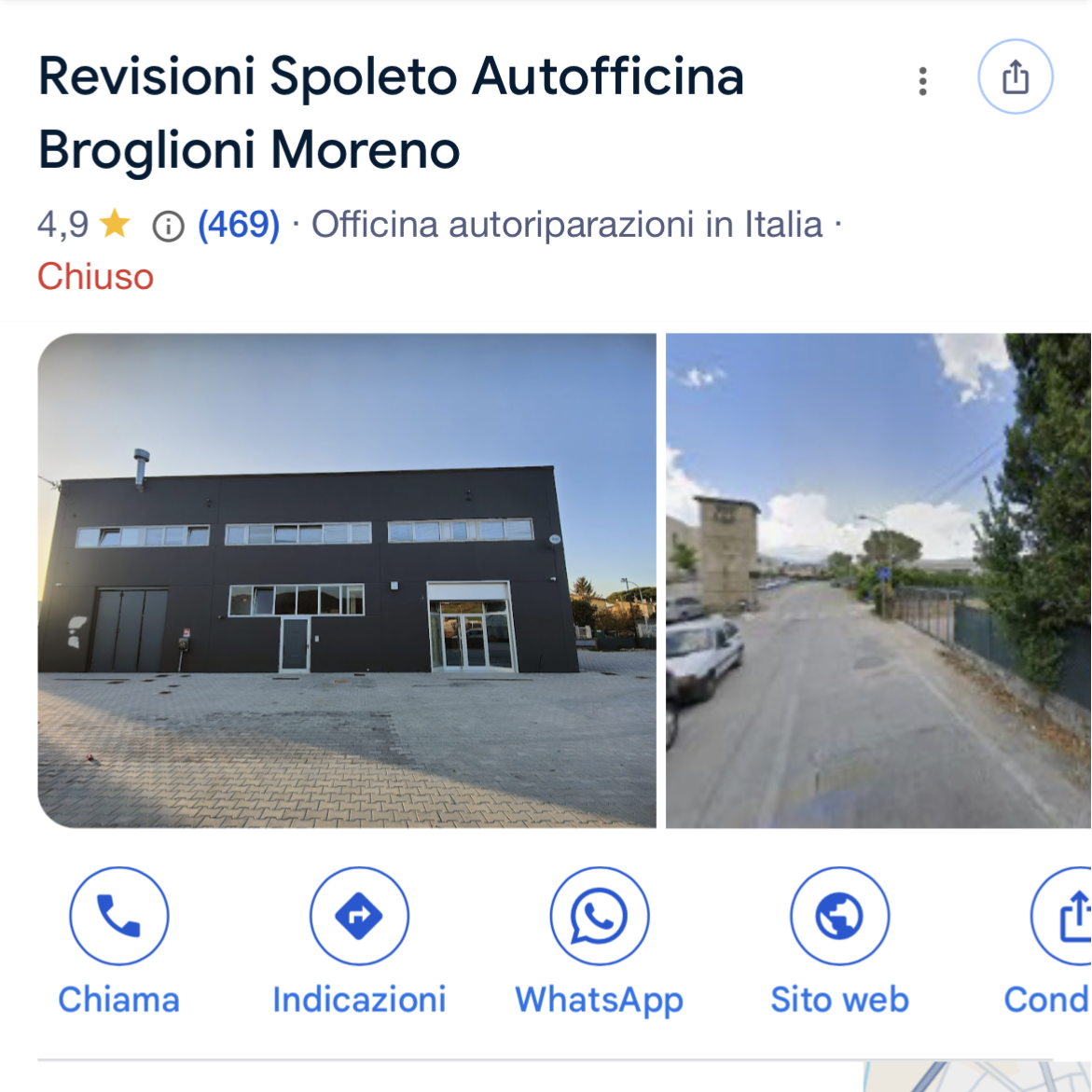The width and height of the screenshot is (1092, 1092).
Task: Call the workshop with Chiama
Action: [x=118, y=917]
